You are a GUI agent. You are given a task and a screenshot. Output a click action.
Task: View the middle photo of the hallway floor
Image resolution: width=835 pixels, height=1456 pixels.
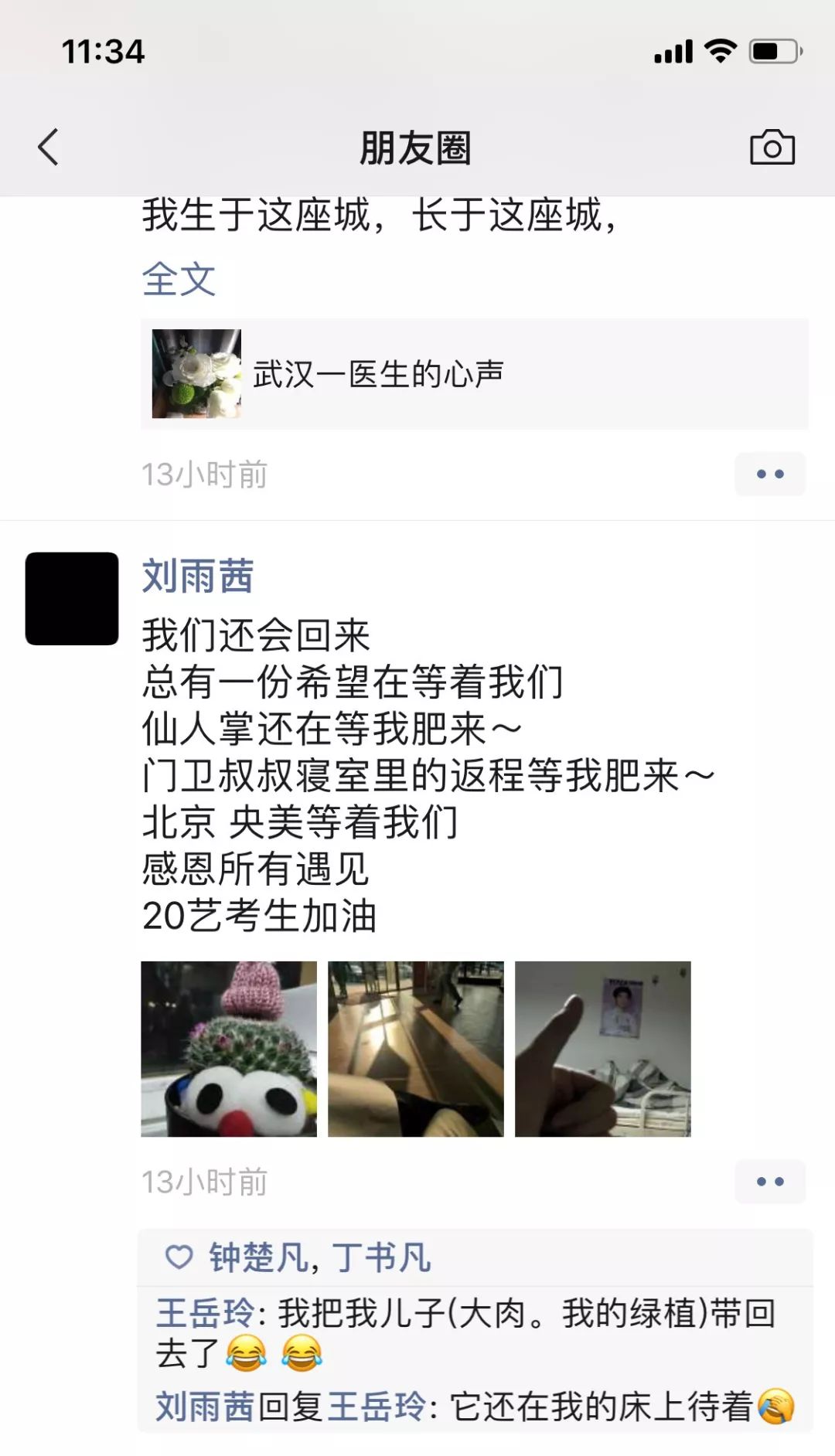[x=416, y=1049]
